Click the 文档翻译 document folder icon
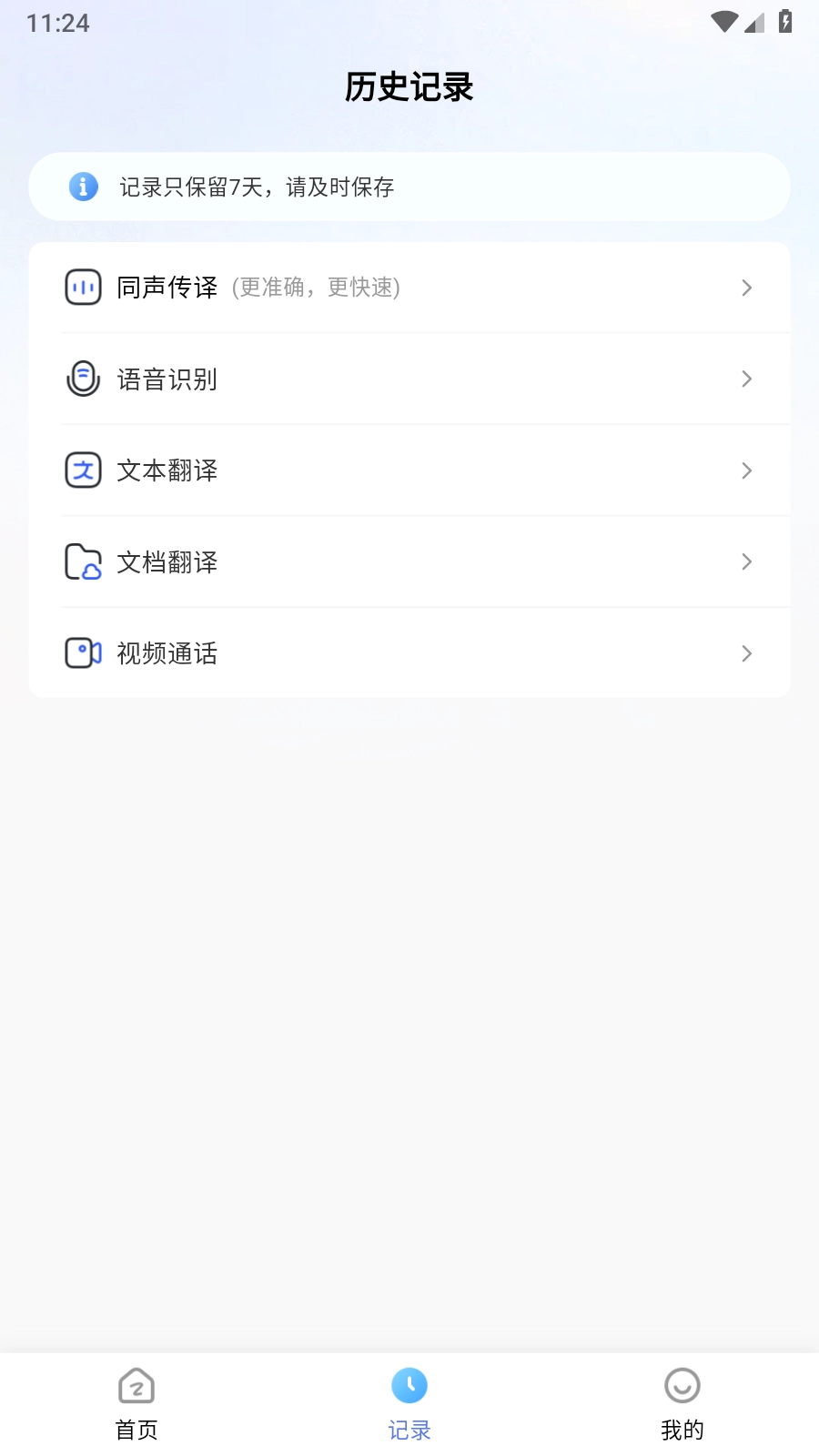 (x=83, y=561)
